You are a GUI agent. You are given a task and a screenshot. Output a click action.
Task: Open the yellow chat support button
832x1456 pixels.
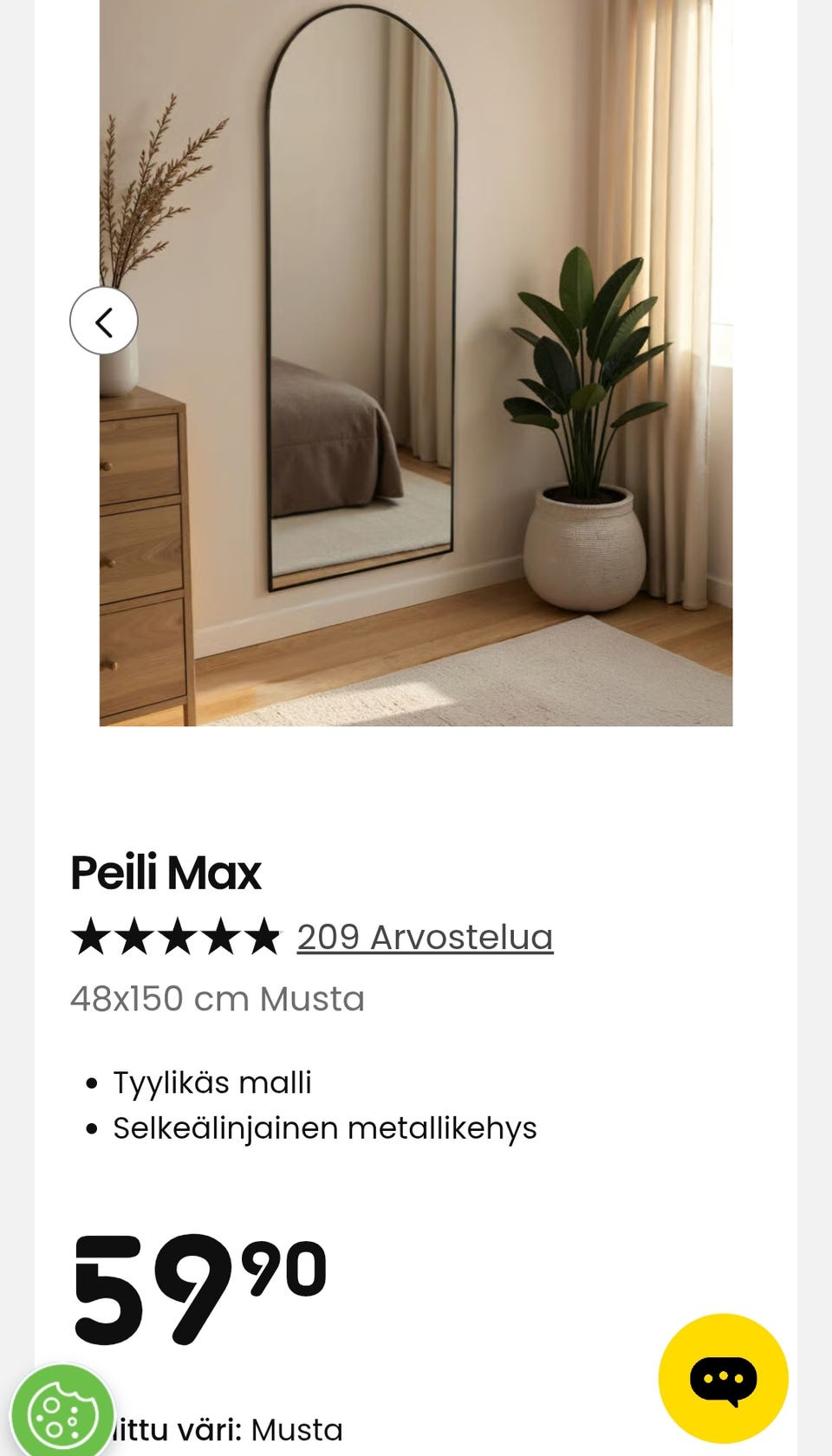point(724,1378)
